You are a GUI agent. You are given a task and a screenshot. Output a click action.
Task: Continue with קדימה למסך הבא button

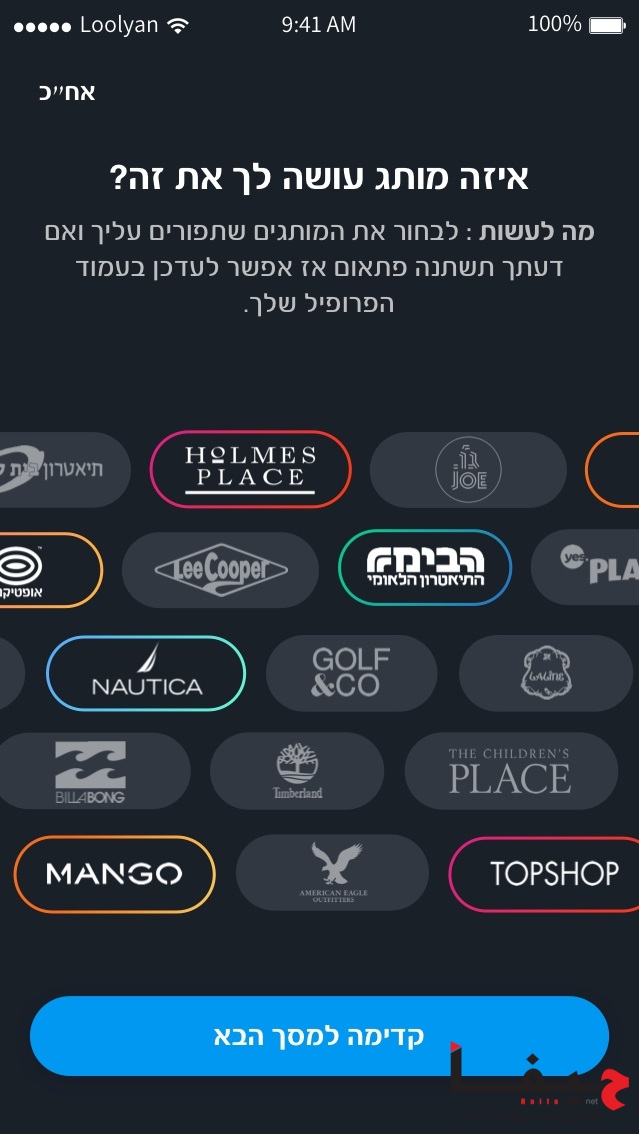coord(319,1036)
